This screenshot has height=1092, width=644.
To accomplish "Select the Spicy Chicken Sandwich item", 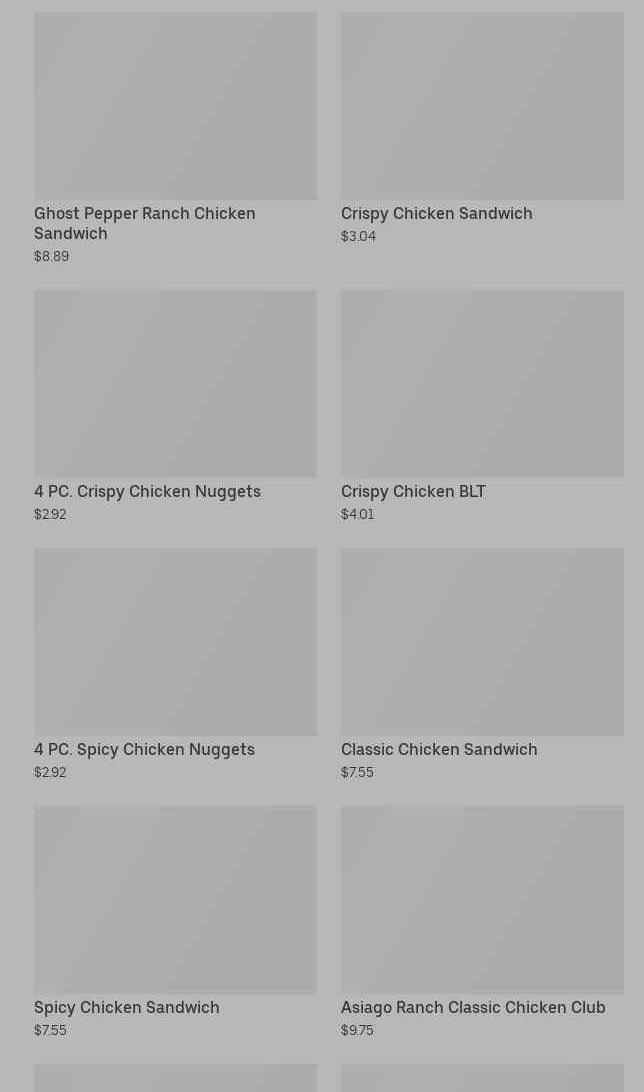I will pyautogui.click(x=175, y=922).
